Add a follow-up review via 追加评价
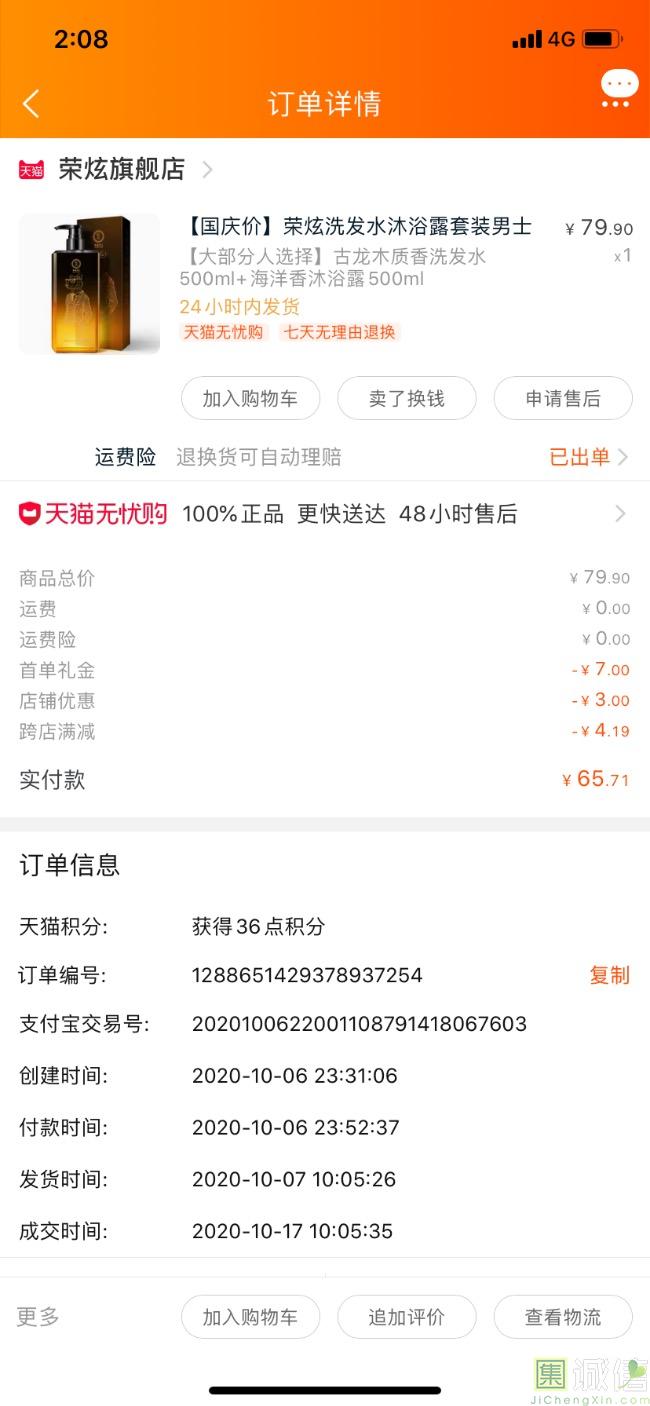 pyautogui.click(x=406, y=1317)
